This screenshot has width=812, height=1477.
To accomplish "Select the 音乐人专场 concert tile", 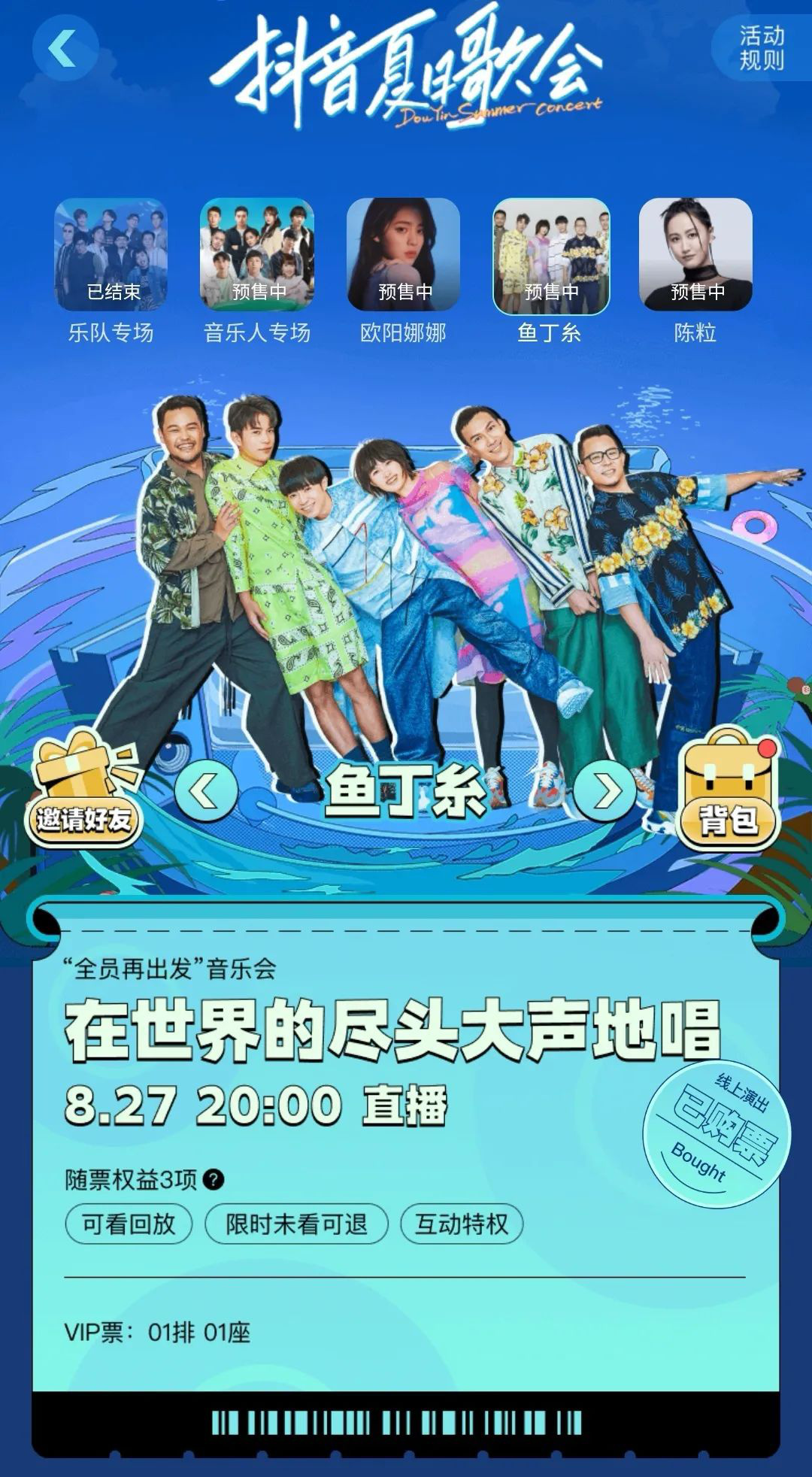I will (x=257, y=256).
